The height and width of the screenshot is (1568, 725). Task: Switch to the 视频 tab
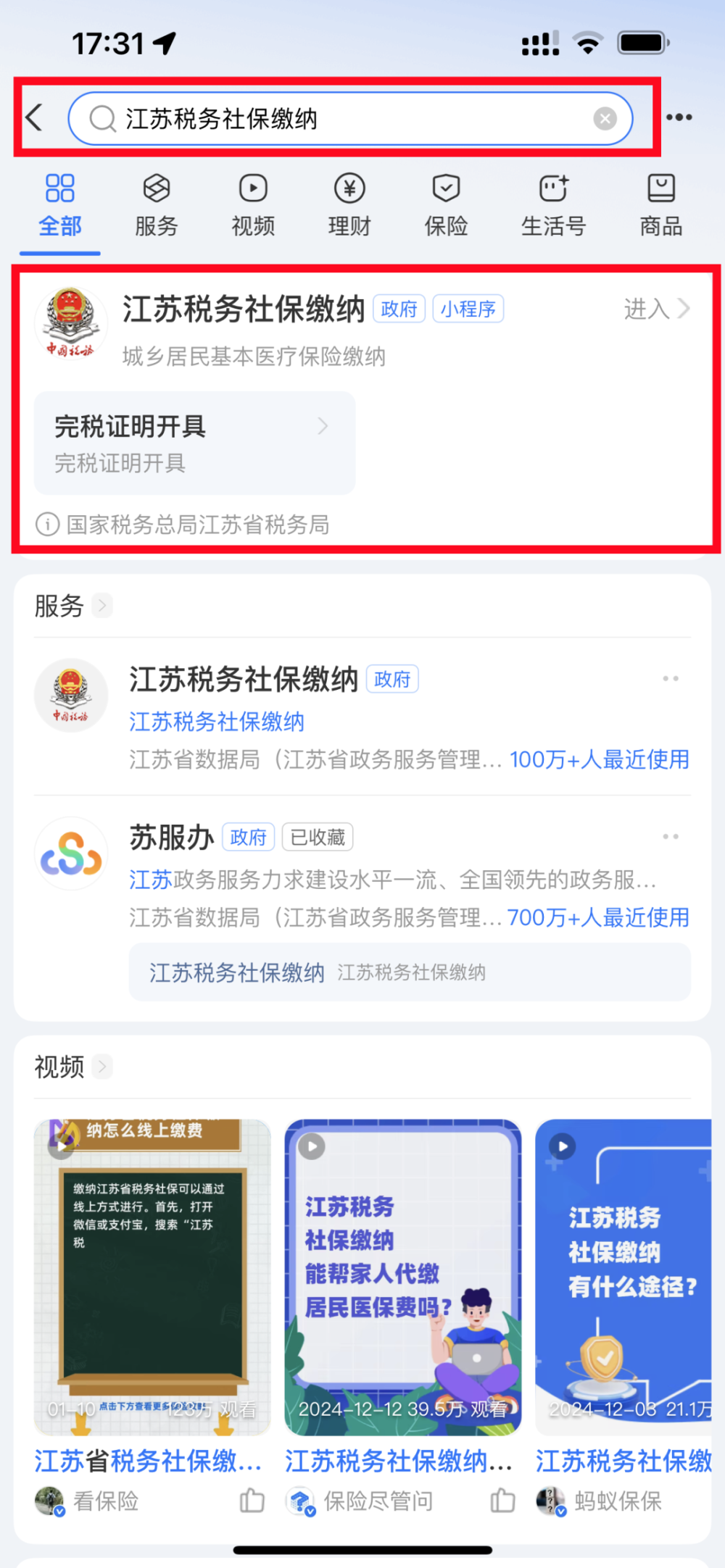coord(253,206)
